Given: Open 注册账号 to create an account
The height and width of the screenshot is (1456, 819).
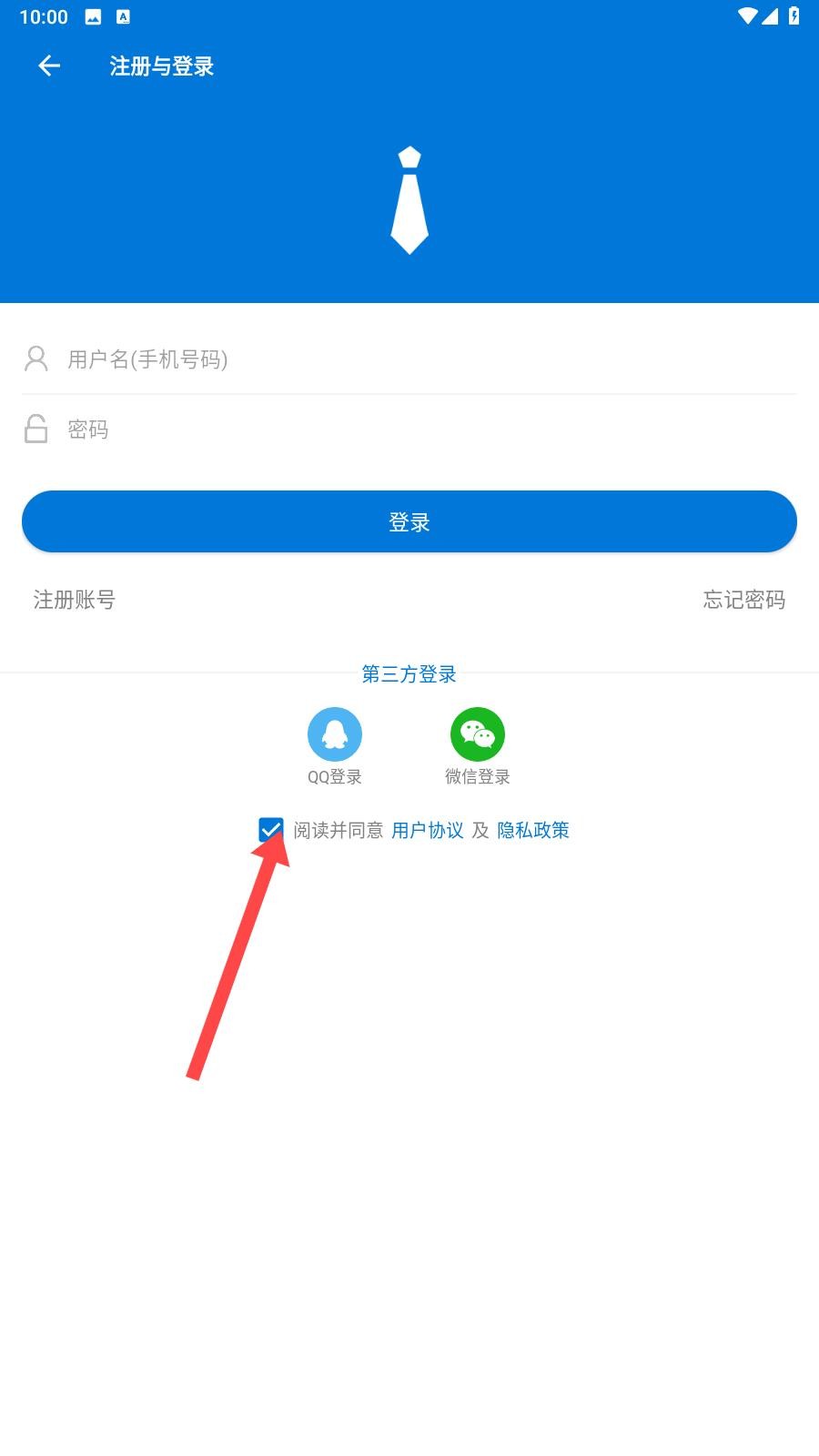Looking at the screenshot, I should (75, 600).
